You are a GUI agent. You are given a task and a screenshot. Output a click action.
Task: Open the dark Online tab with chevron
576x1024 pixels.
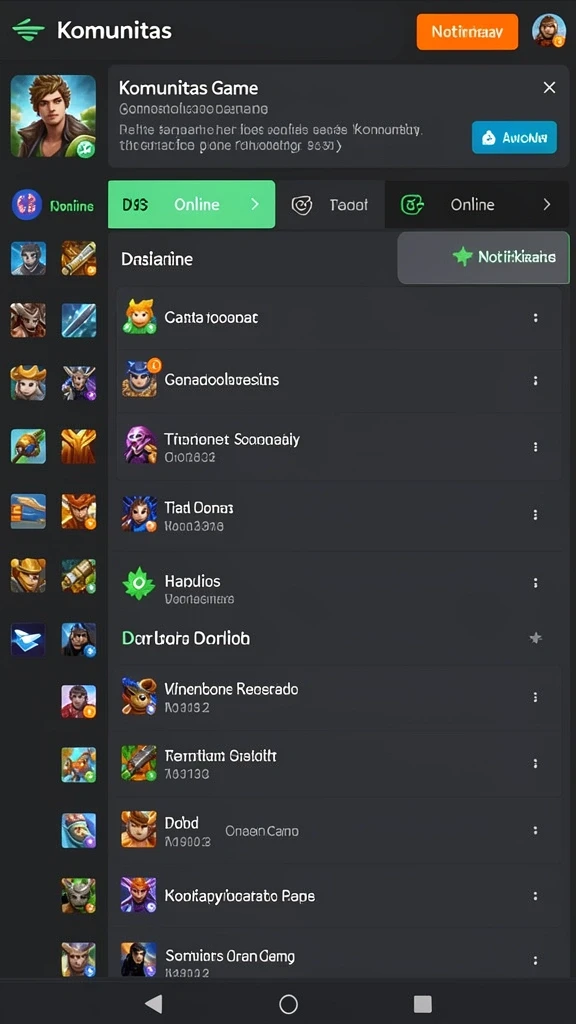coord(477,205)
